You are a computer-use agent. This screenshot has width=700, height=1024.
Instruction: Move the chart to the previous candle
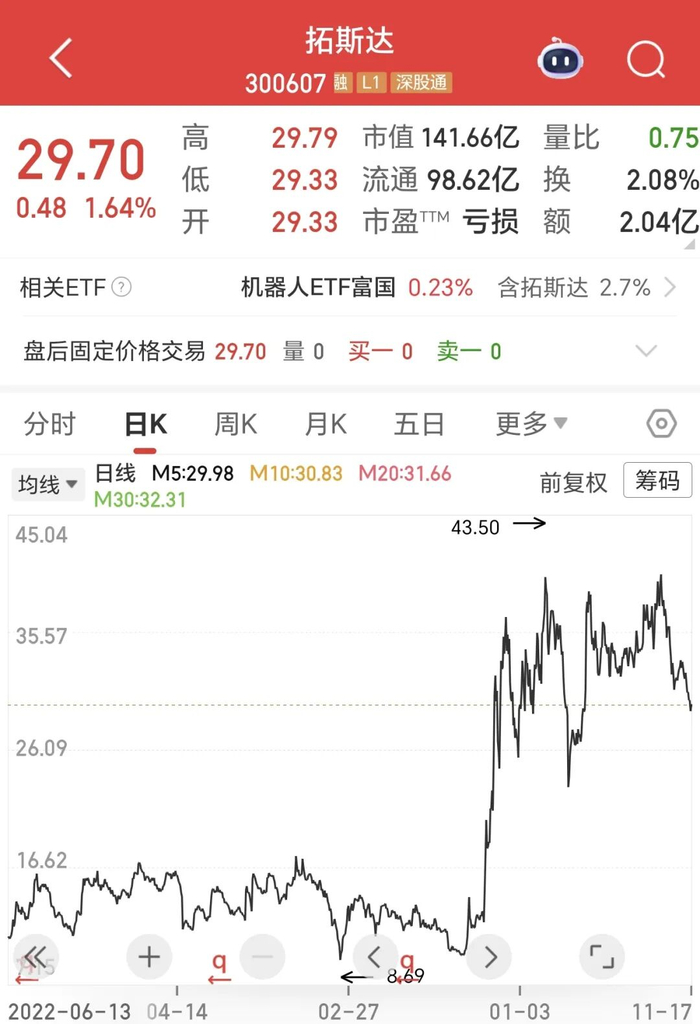(375, 957)
